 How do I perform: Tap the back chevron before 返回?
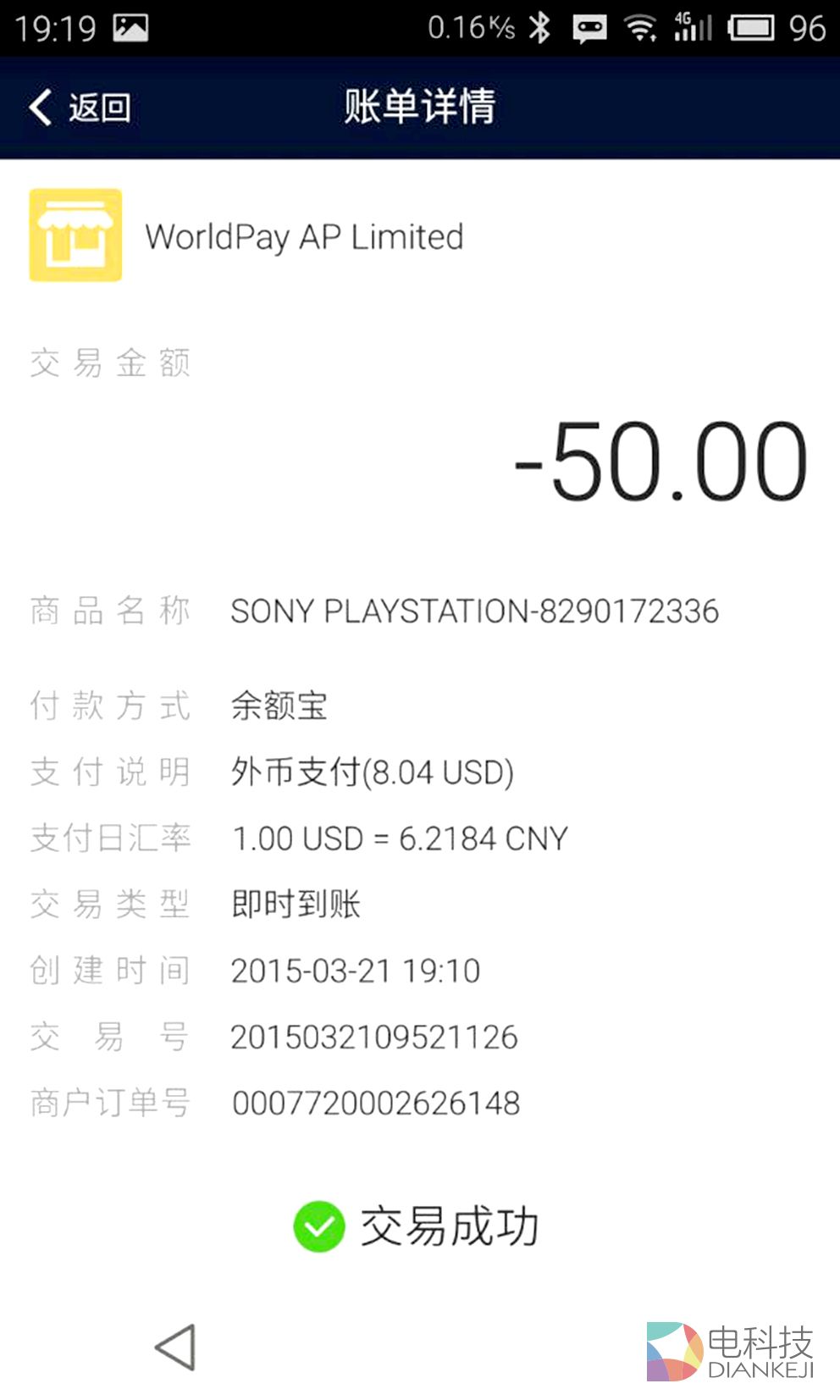point(37,107)
